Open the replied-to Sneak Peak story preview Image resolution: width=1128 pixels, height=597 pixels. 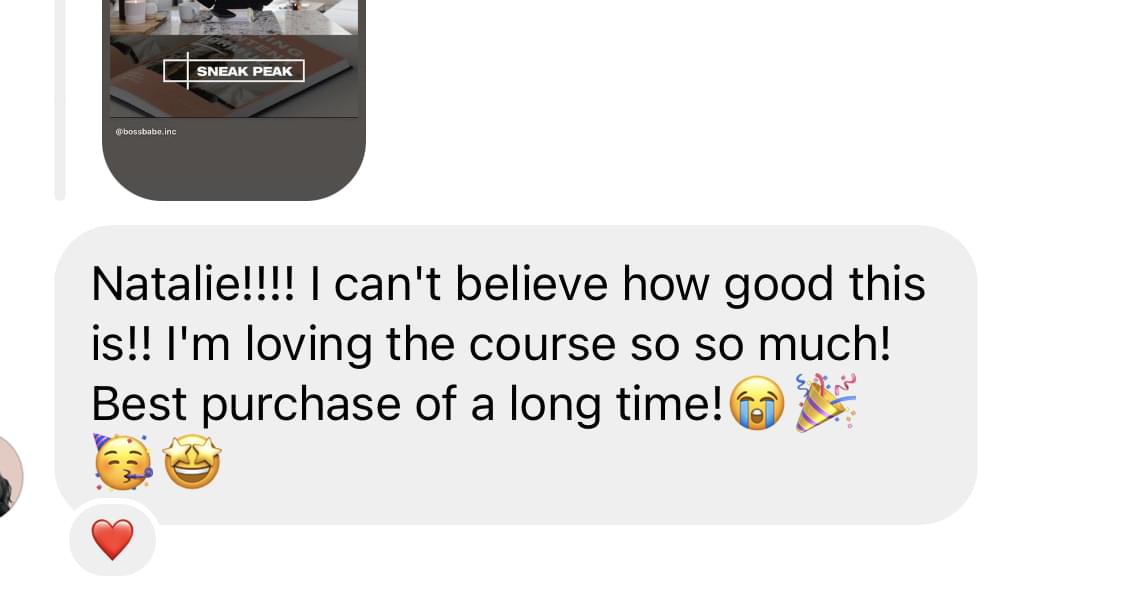click(x=234, y=90)
